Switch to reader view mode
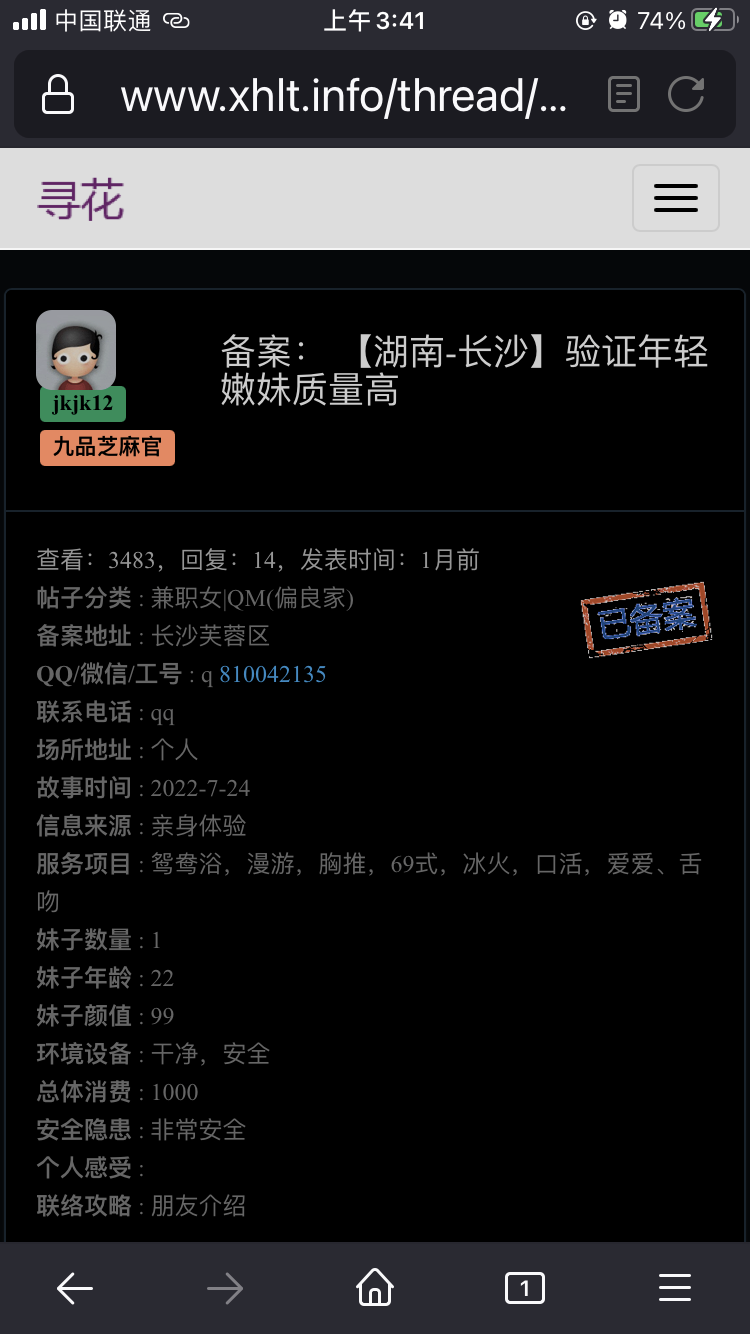The height and width of the screenshot is (1334, 750). [623, 95]
